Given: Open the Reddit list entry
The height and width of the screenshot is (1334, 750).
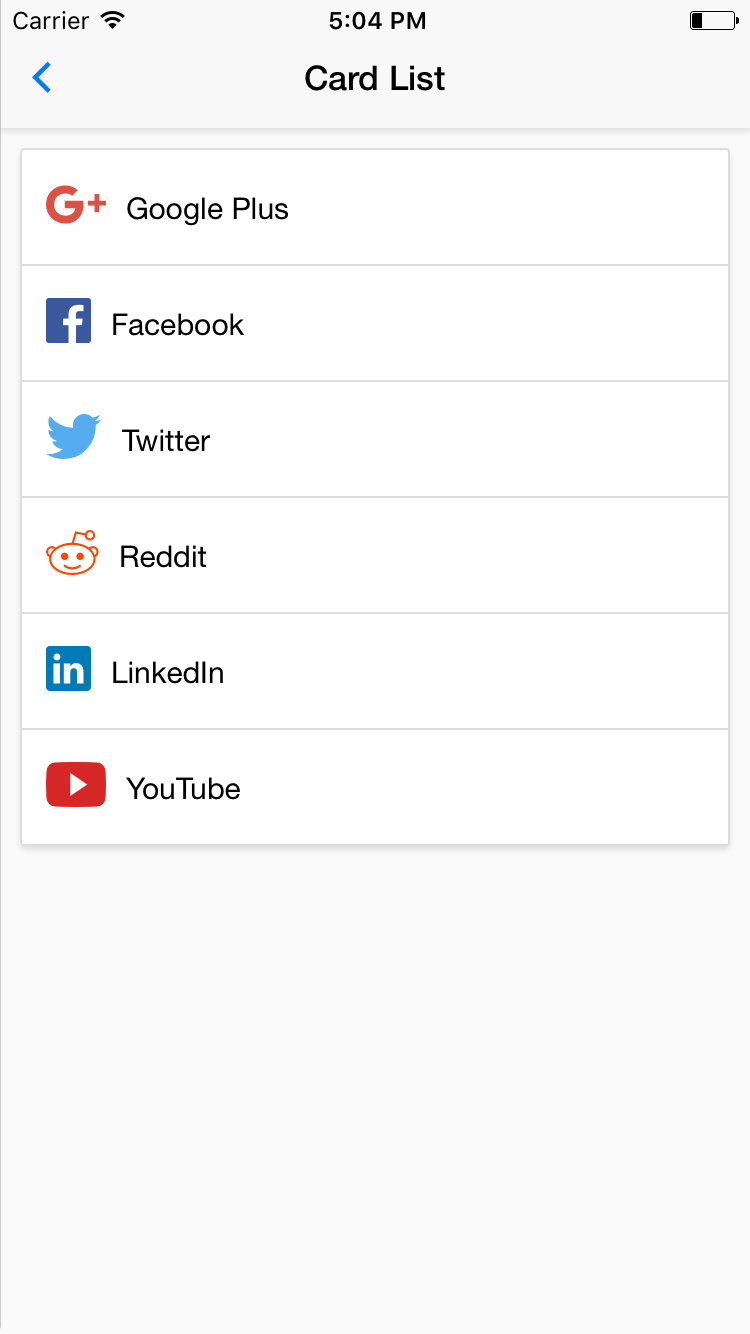Looking at the screenshot, I should click(x=375, y=556).
